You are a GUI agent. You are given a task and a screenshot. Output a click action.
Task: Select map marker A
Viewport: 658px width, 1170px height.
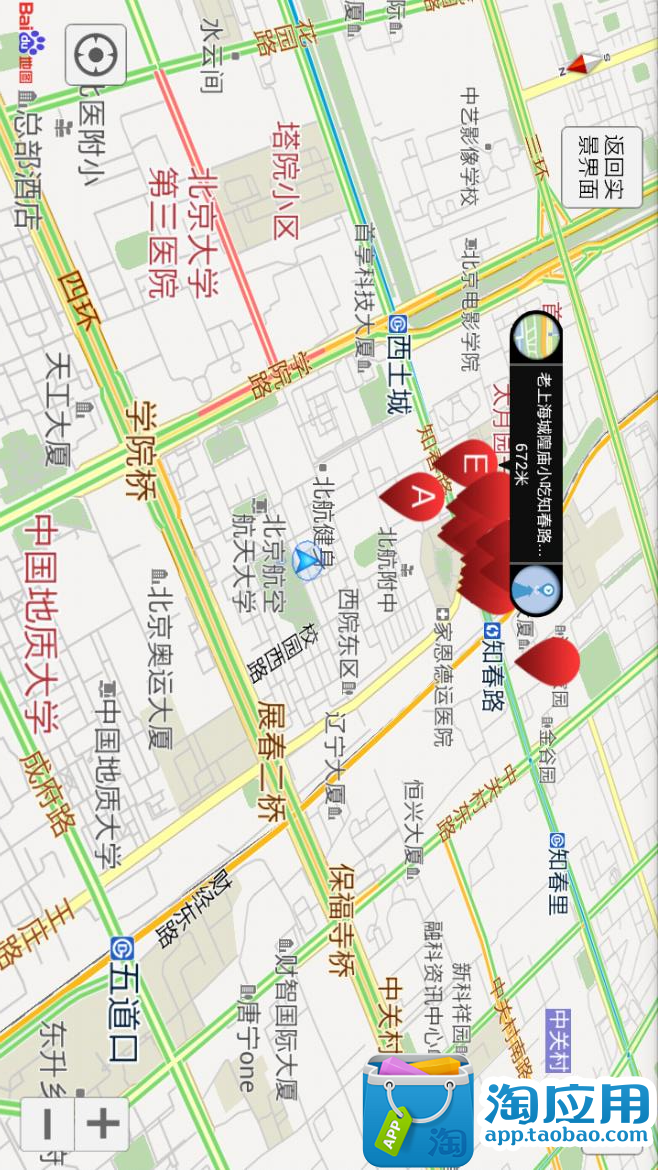(420, 496)
